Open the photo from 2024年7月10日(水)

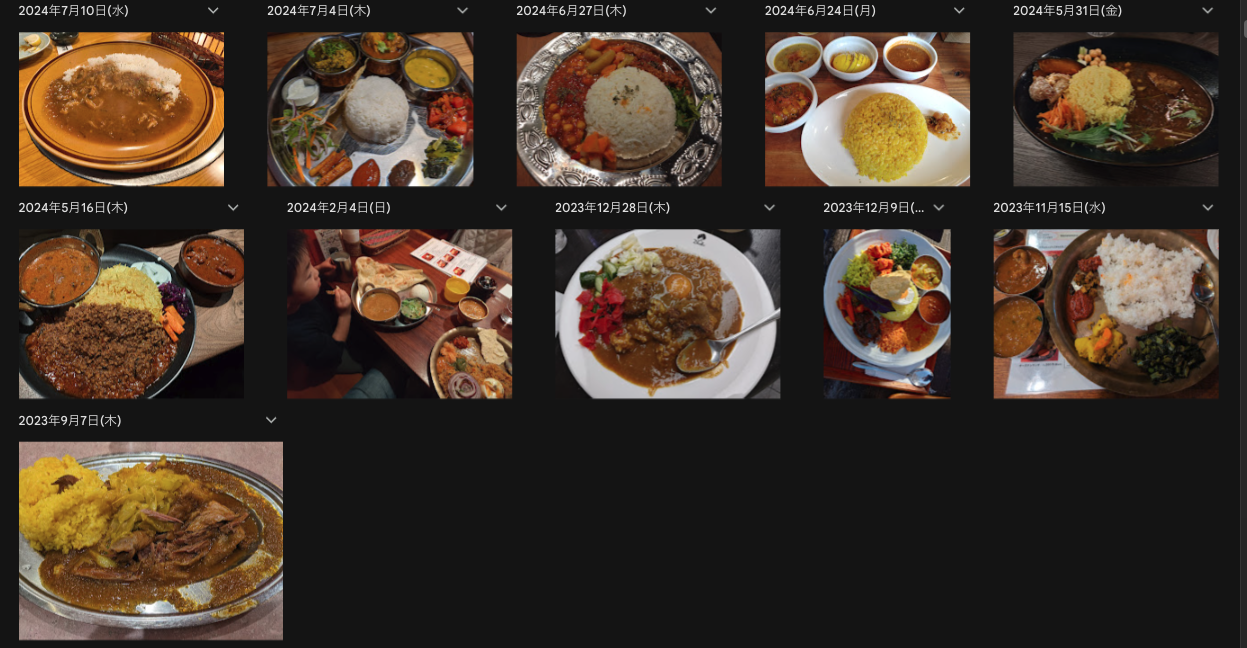click(121, 109)
